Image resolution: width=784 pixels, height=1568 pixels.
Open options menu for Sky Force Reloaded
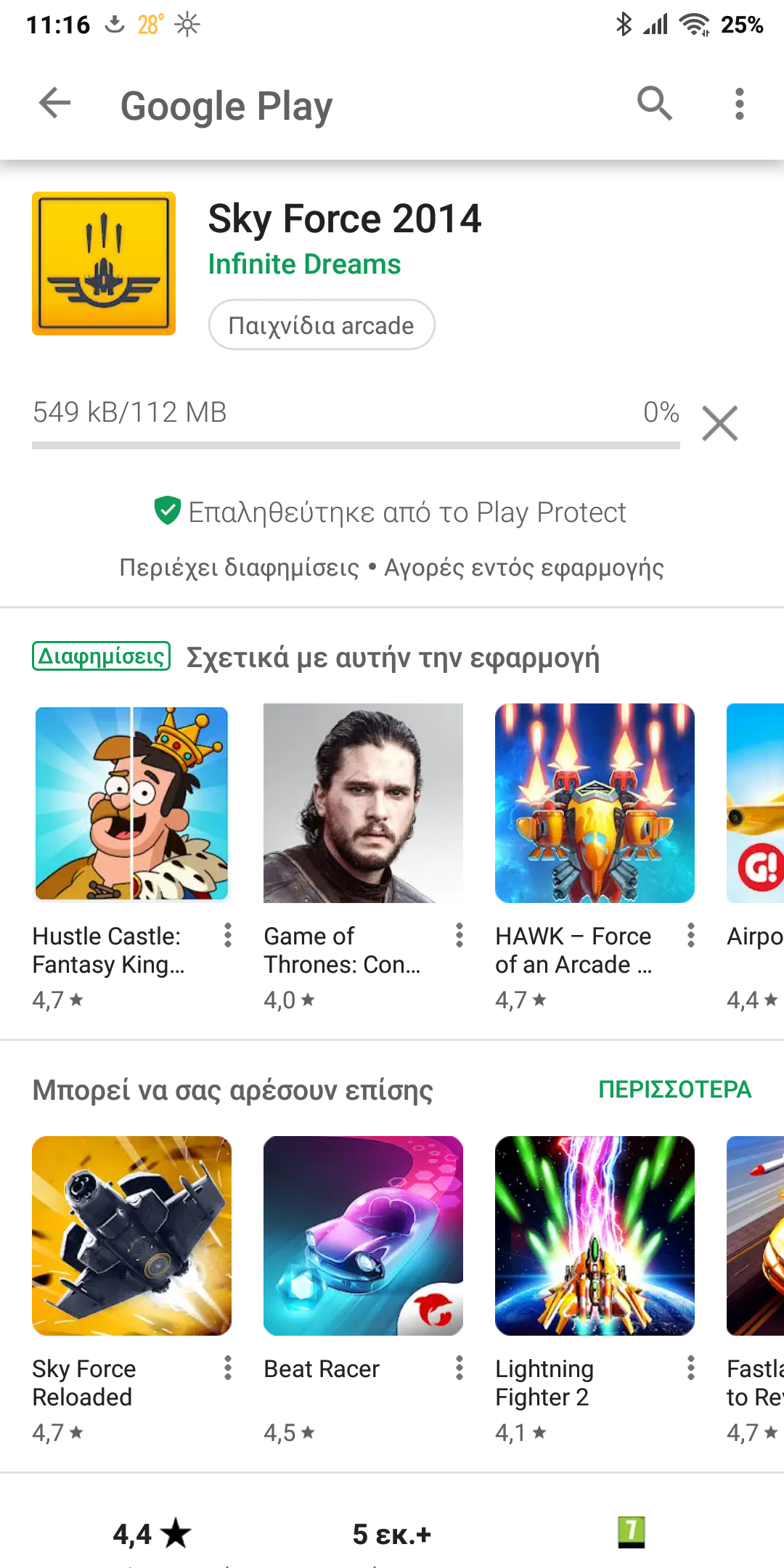point(228,1368)
